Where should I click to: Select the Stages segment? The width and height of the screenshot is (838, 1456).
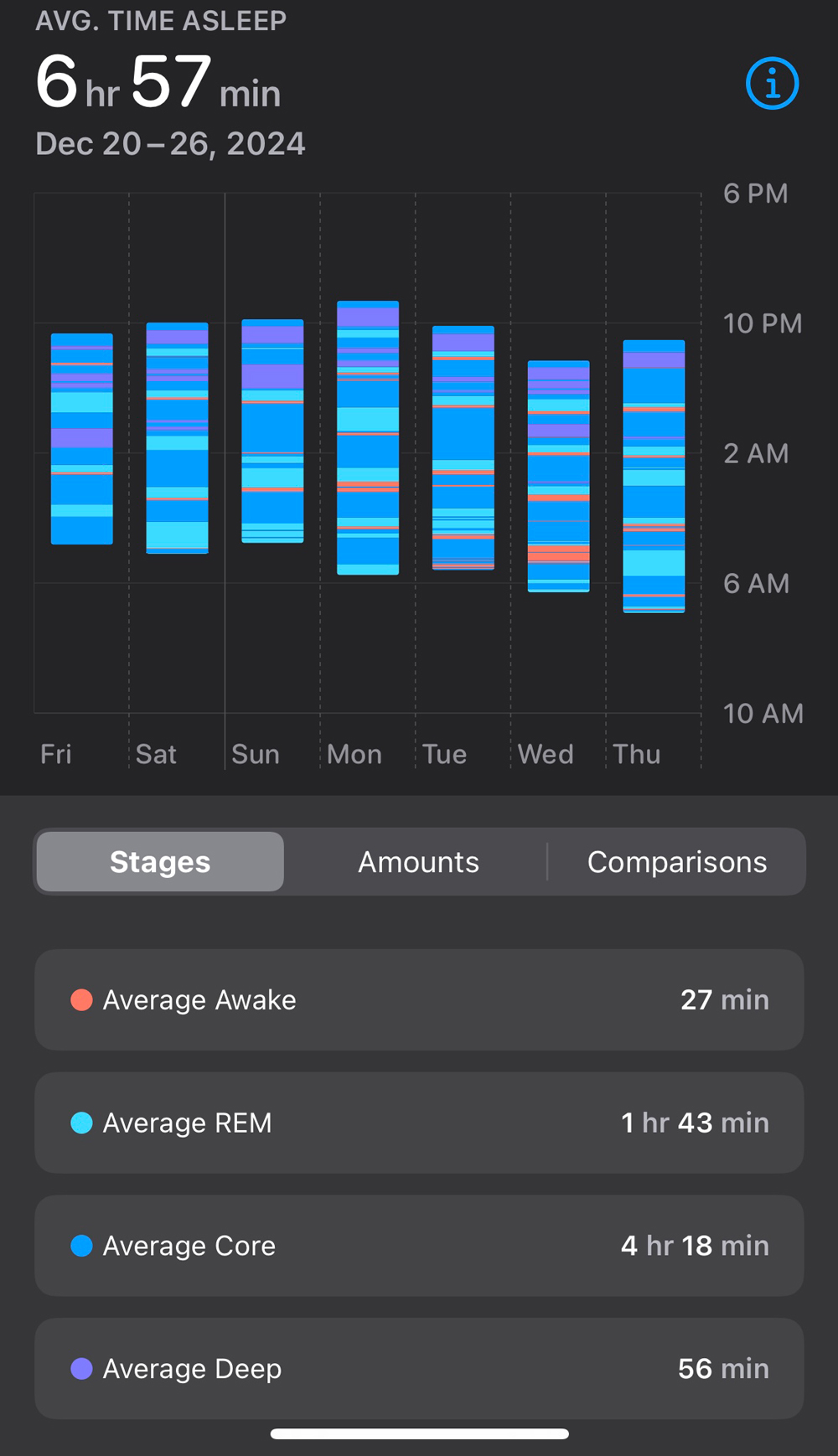(x=160, y=861)
